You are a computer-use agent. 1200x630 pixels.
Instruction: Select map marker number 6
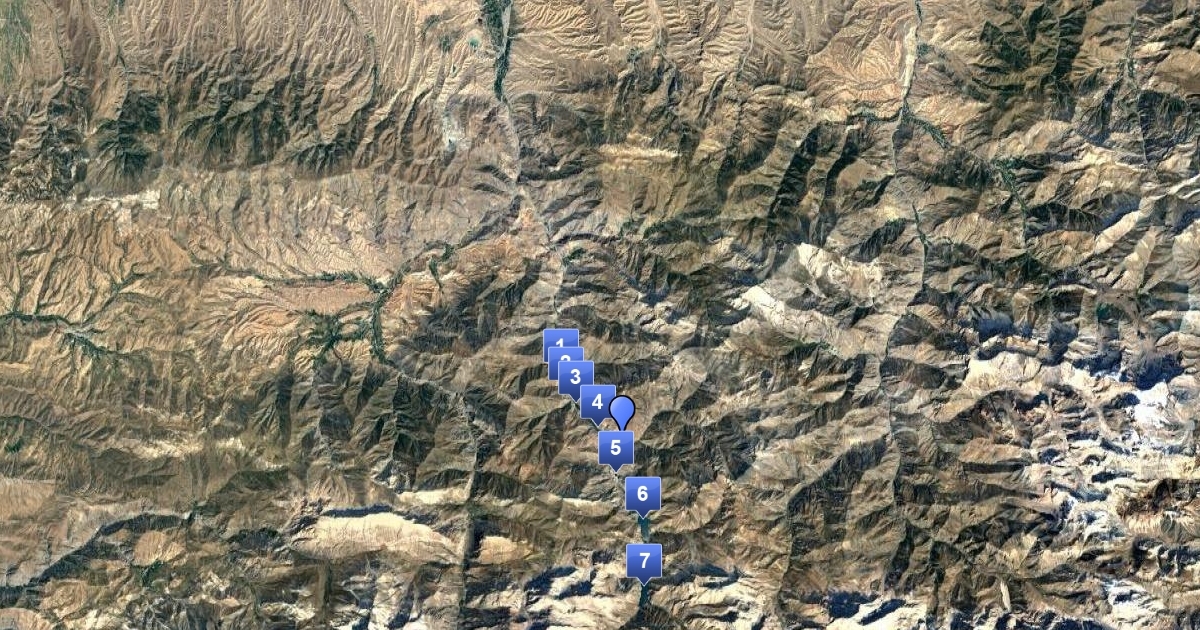coord(643,493)
